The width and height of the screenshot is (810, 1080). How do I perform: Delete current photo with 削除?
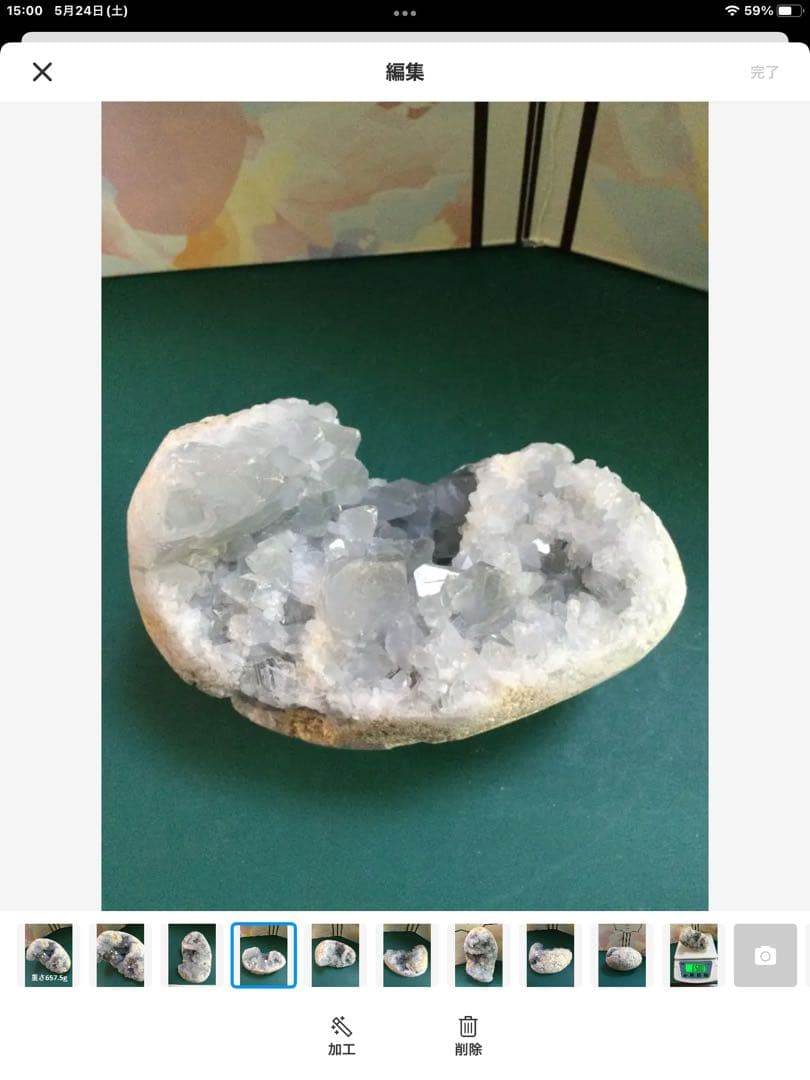(468, 1036)
